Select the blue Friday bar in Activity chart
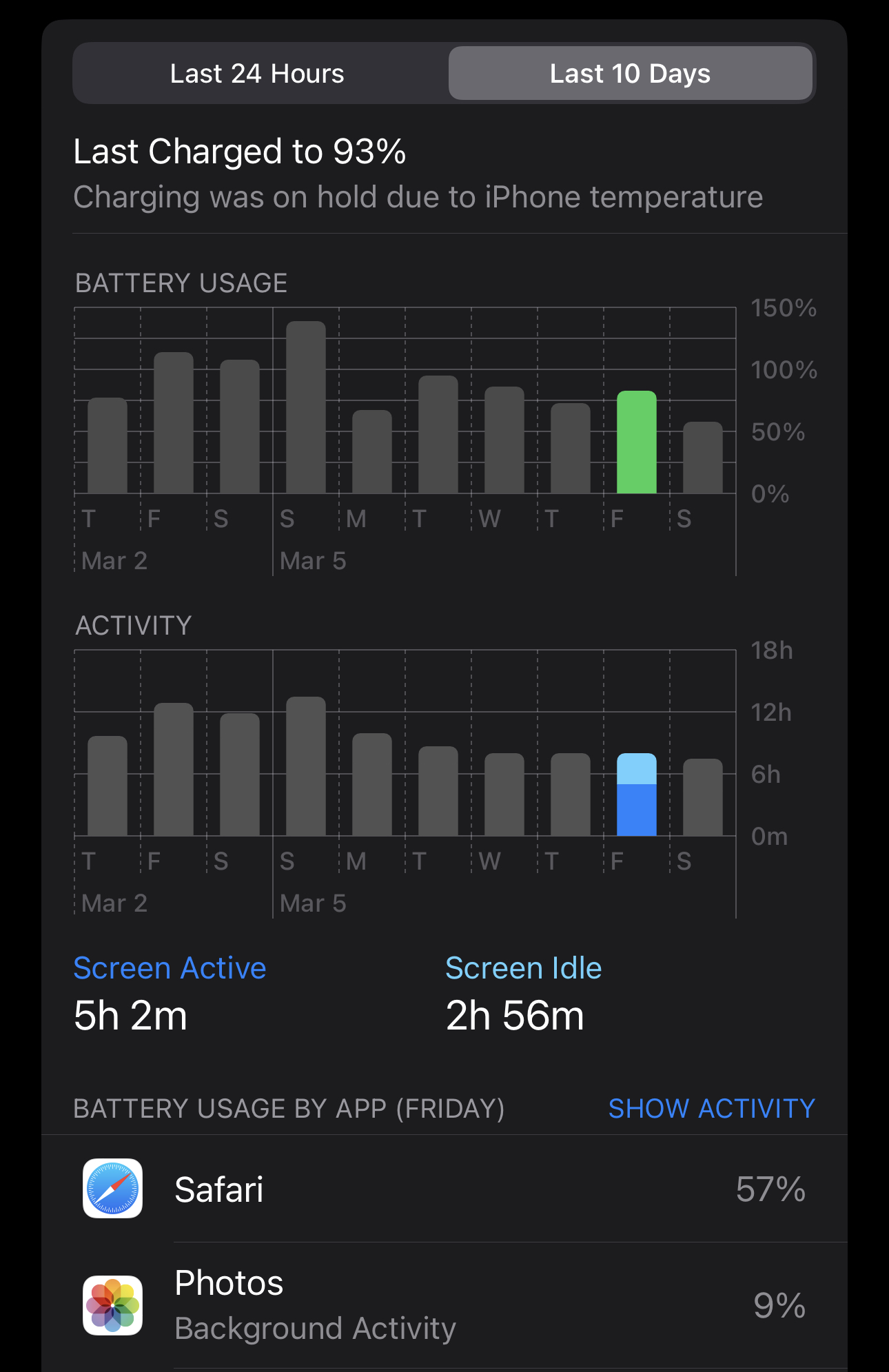This screenshot has height=1372, width=889. click(636, 795)
